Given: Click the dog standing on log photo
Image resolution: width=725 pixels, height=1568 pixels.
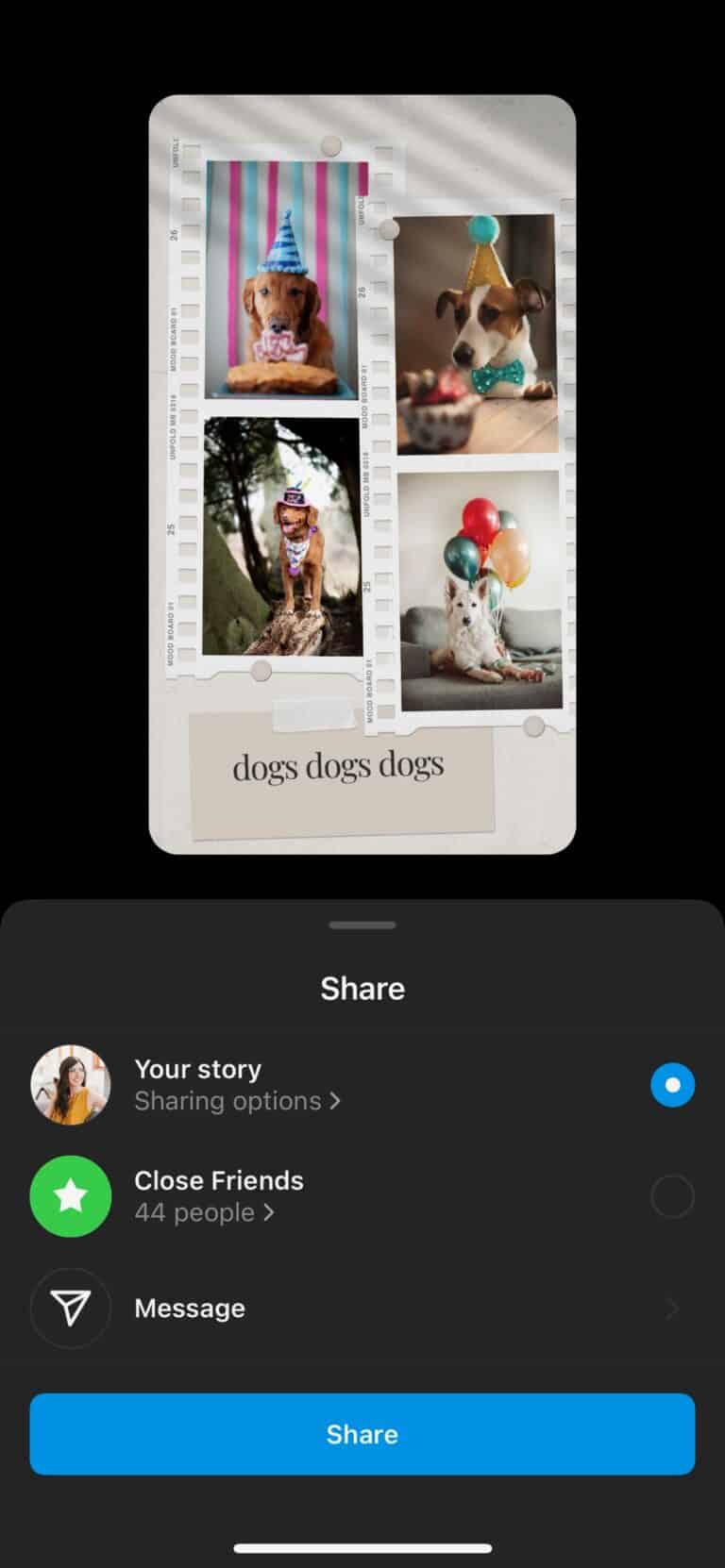Looking at the screenshot, I should pos(283,533).
